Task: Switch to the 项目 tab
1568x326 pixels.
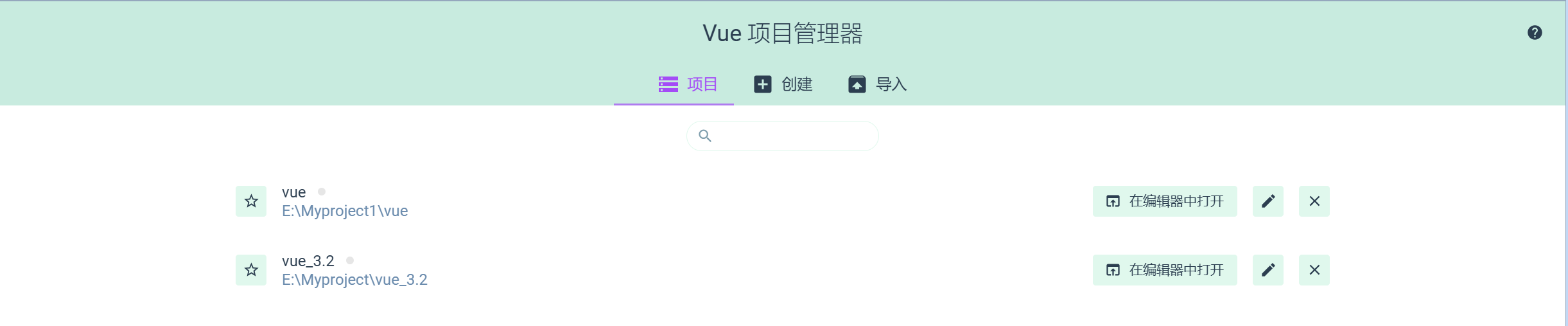Action: tap(688, 84)
